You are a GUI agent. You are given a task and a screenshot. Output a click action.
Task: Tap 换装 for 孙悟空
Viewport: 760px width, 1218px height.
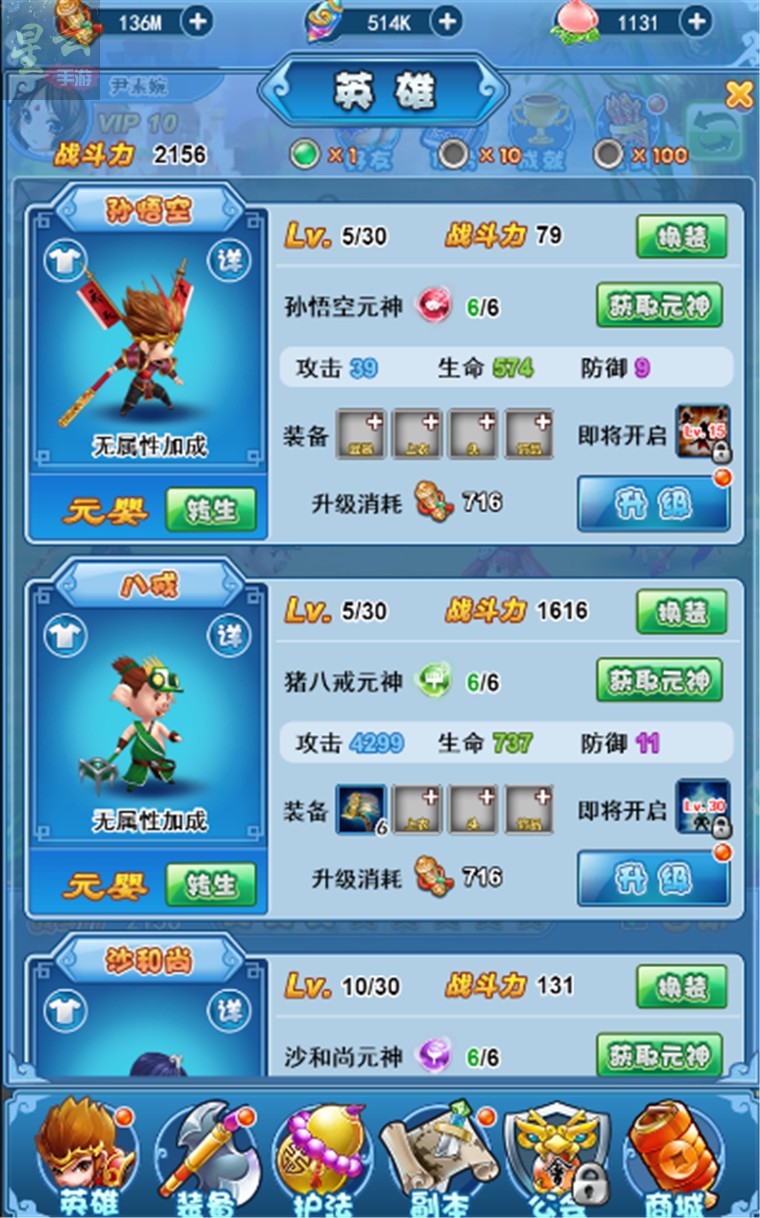[x=682, y=237]
